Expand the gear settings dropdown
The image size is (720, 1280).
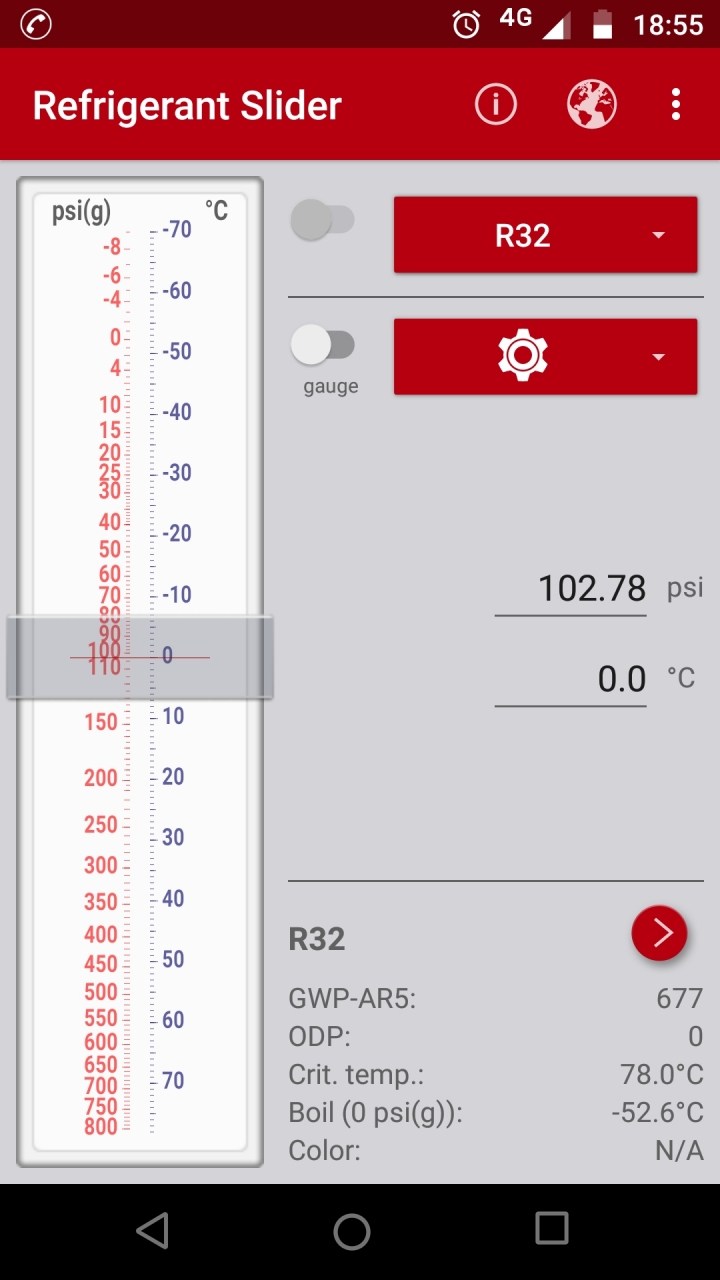pyautogui.click(x=545, y=356)
